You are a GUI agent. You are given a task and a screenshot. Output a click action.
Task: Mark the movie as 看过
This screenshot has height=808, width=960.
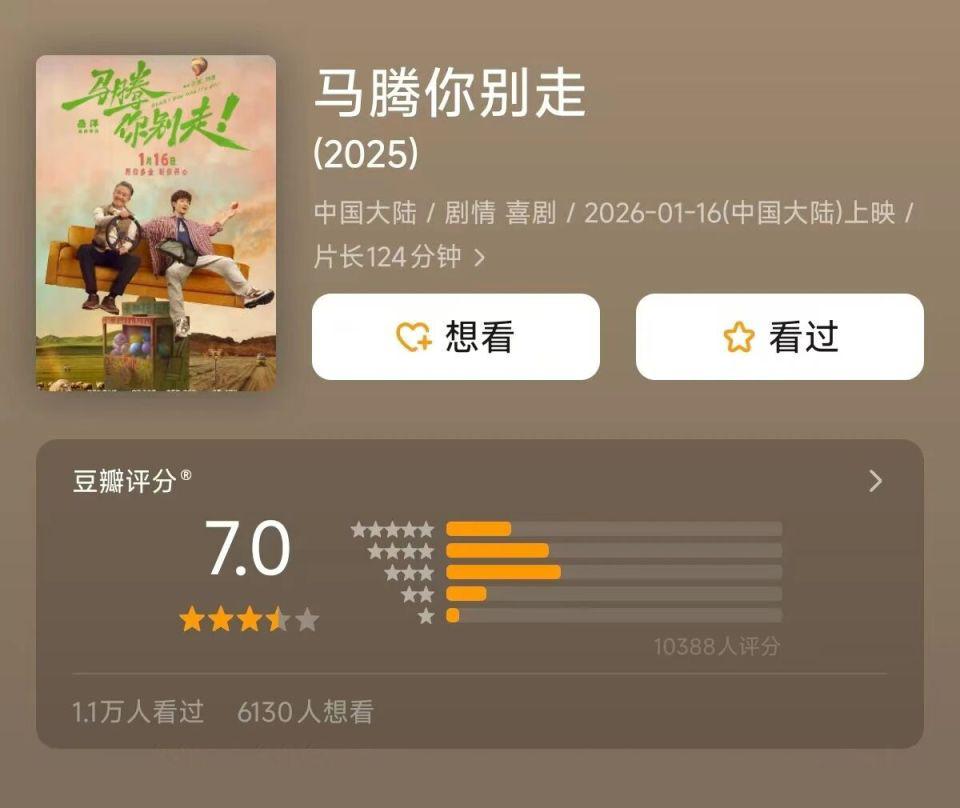(x=780, y=337)
